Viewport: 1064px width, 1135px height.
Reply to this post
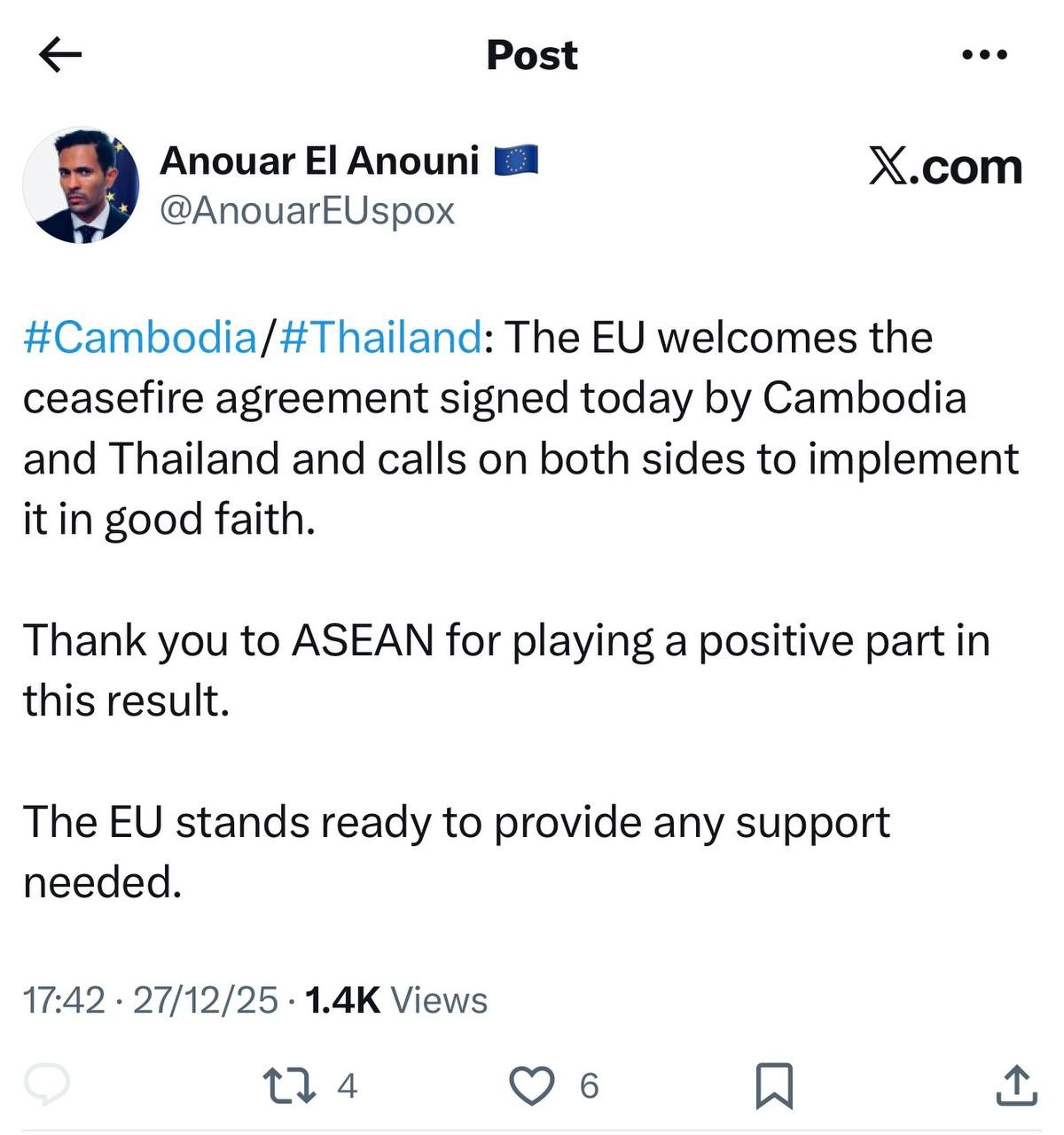47,1084
